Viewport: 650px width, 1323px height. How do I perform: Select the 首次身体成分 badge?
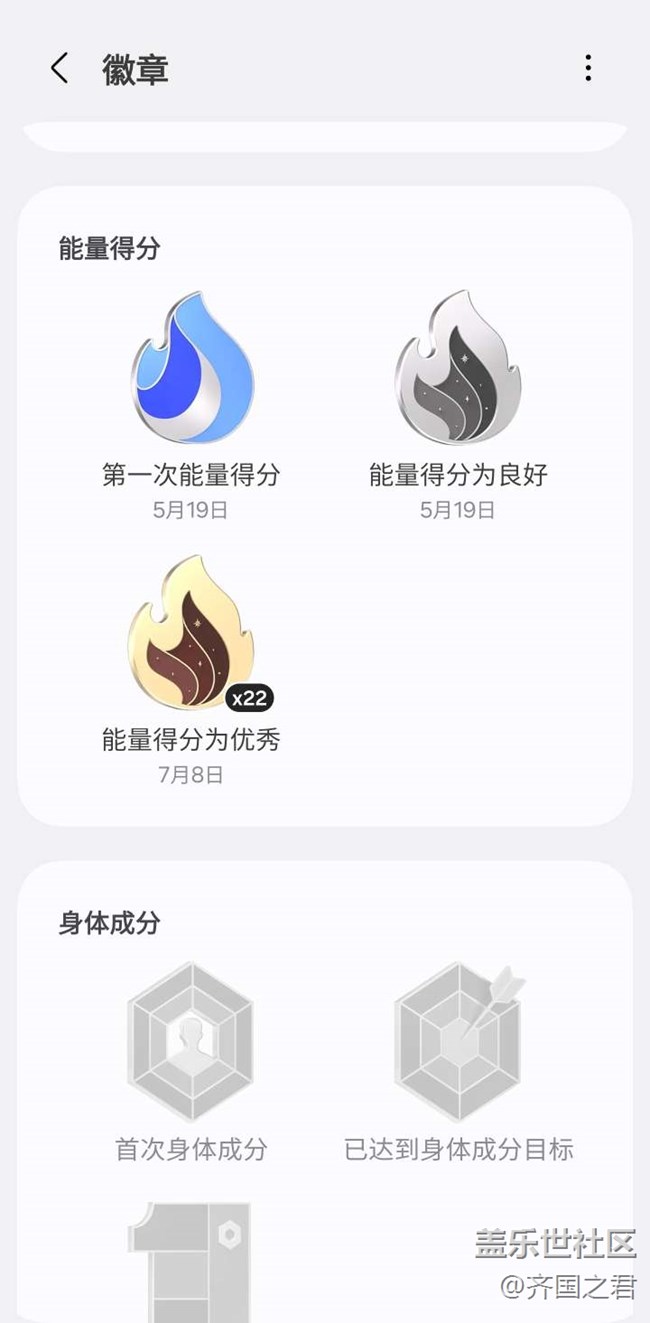click(x=191, y=1042)
